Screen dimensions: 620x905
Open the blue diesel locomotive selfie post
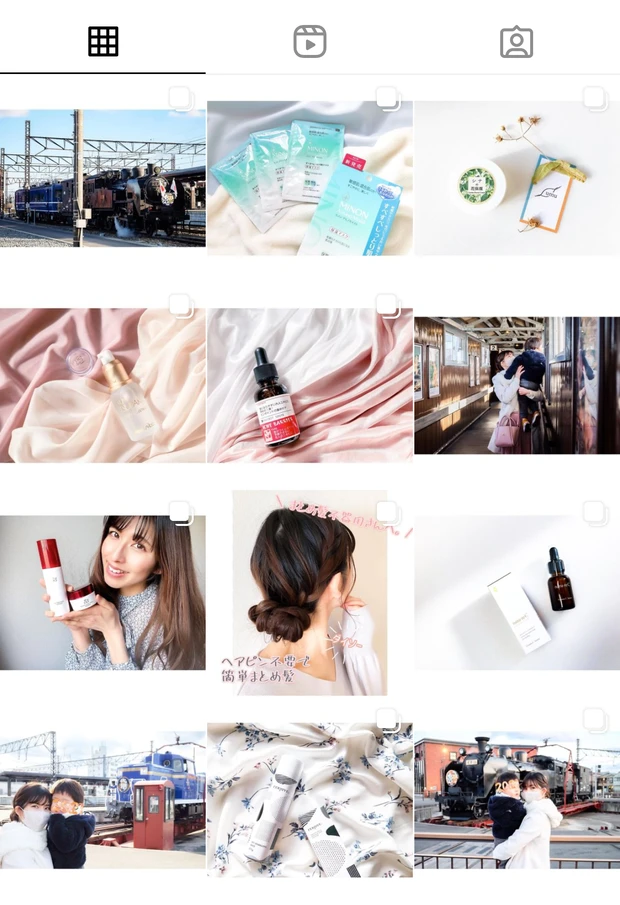pyautogui.click(x=103, y=800)
